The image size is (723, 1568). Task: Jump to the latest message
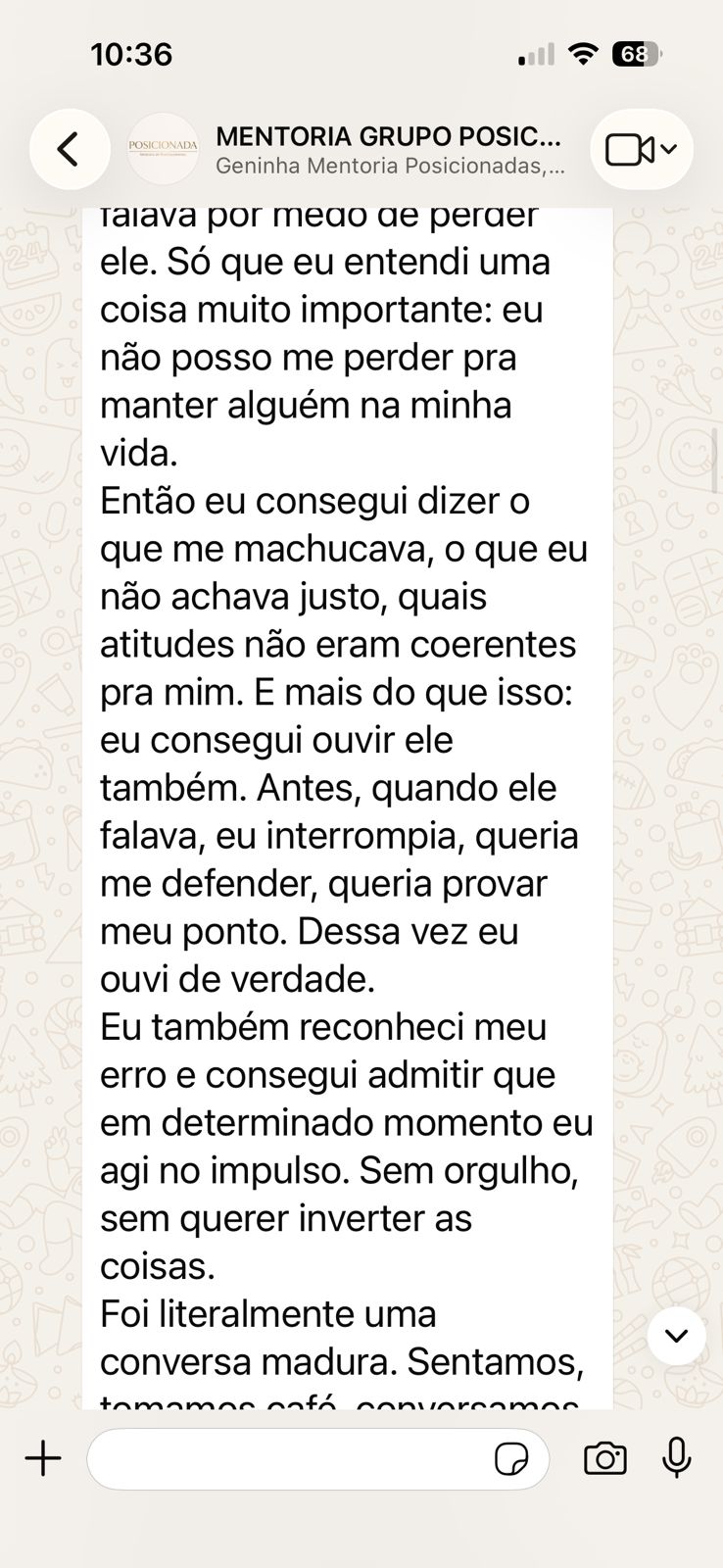pyautogui.click(x=676, y=1336)
